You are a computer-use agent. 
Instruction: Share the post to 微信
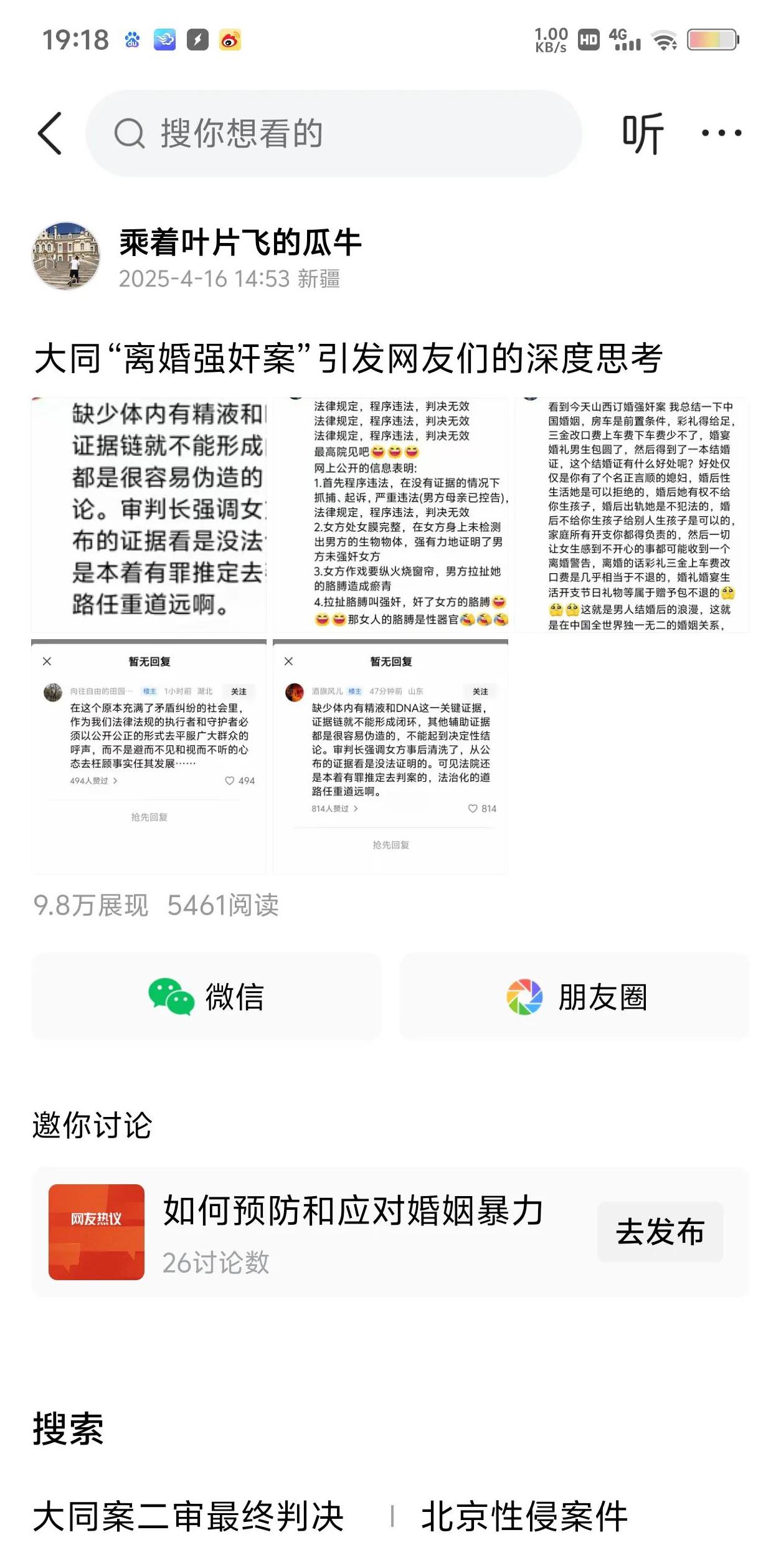[206, 997]
